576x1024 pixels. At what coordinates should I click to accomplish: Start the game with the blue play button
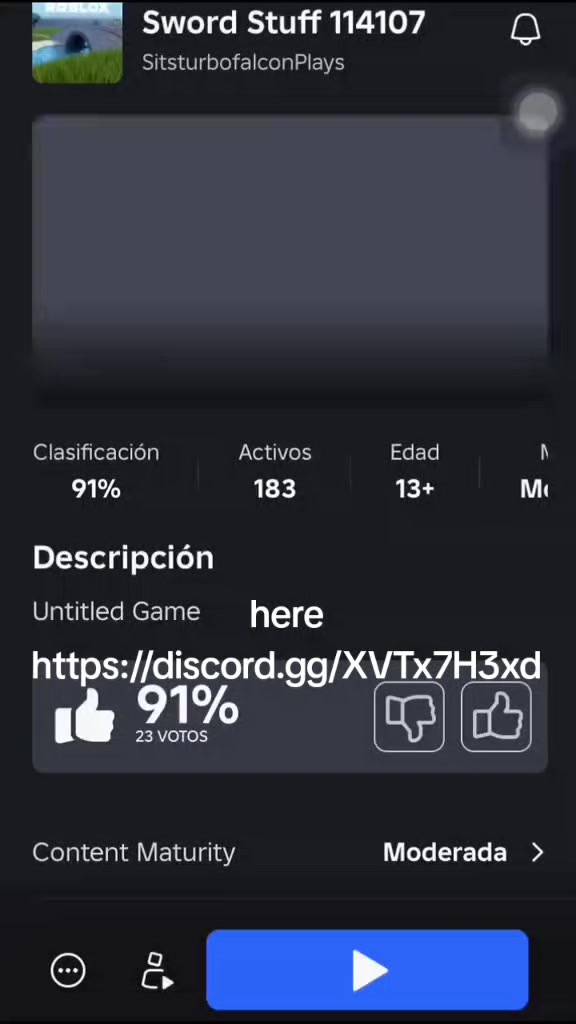tap(367, 970)
